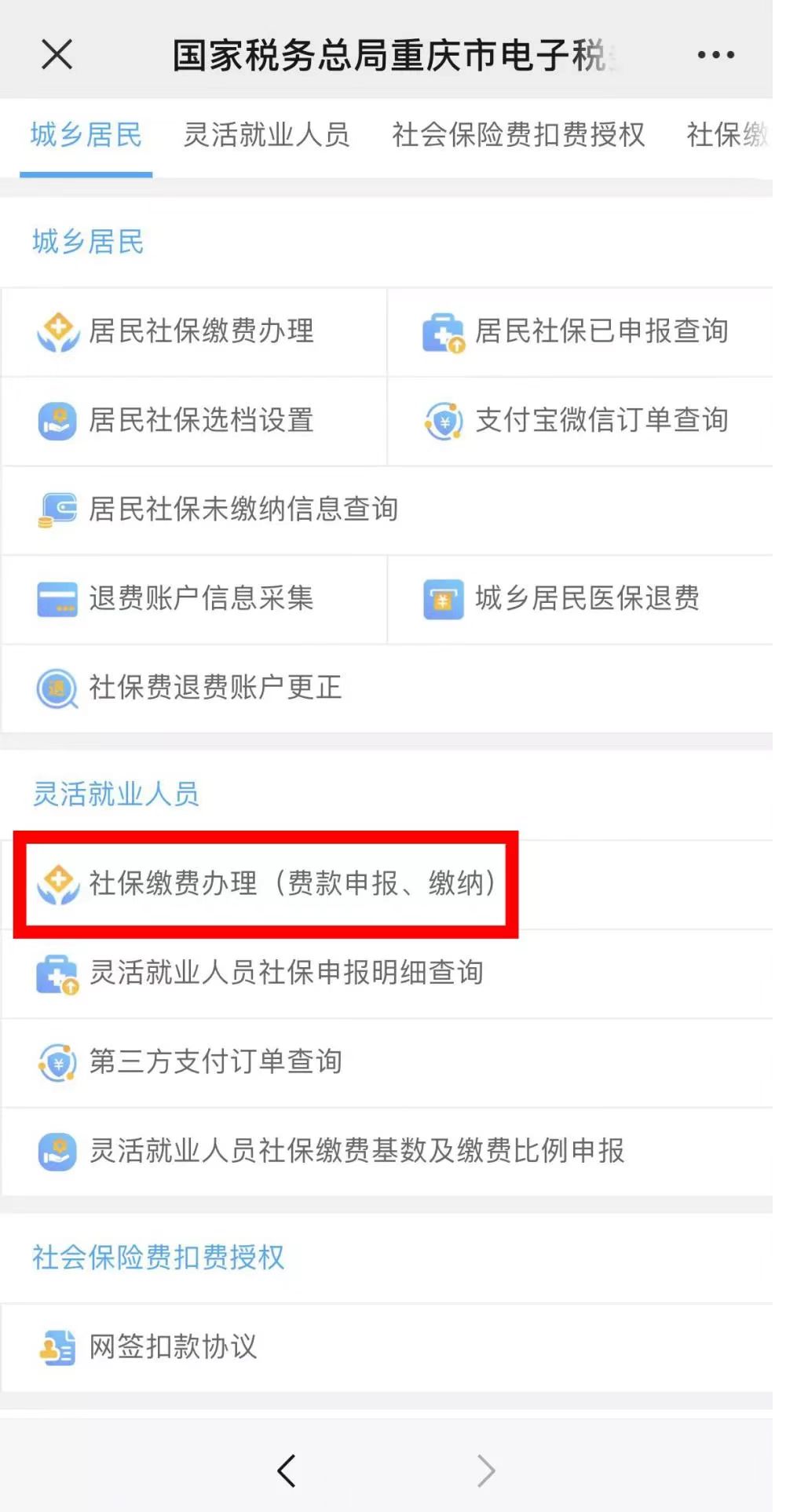
Task: Go back with the bottom left arrow
Action: [287, 1470]
